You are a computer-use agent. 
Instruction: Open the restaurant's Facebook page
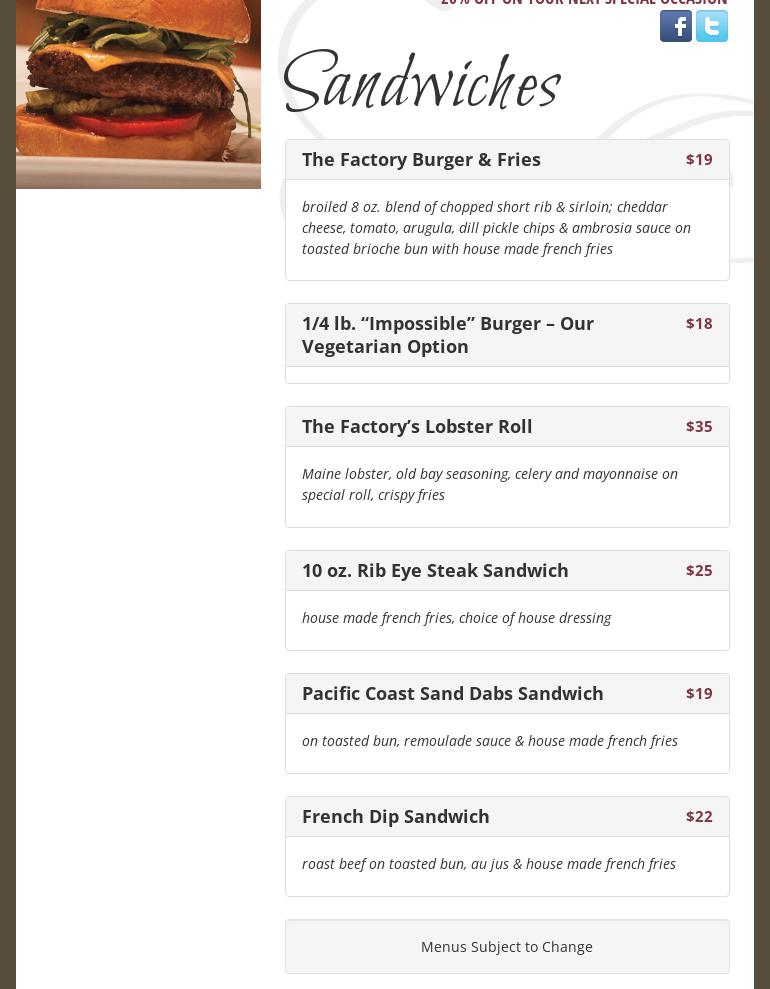pyautogui.click(x=676, y=26)
